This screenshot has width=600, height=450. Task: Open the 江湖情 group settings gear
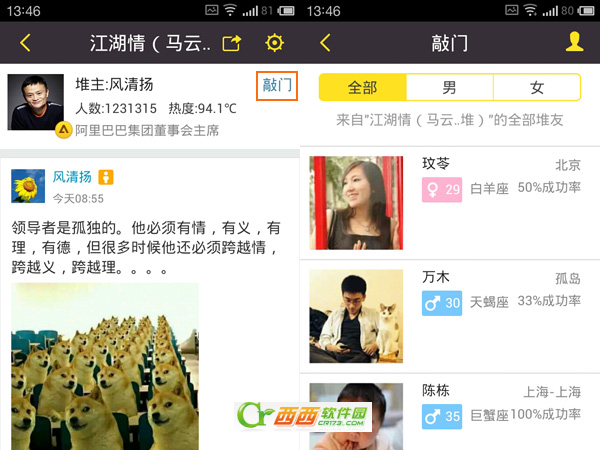coord(274,43)
